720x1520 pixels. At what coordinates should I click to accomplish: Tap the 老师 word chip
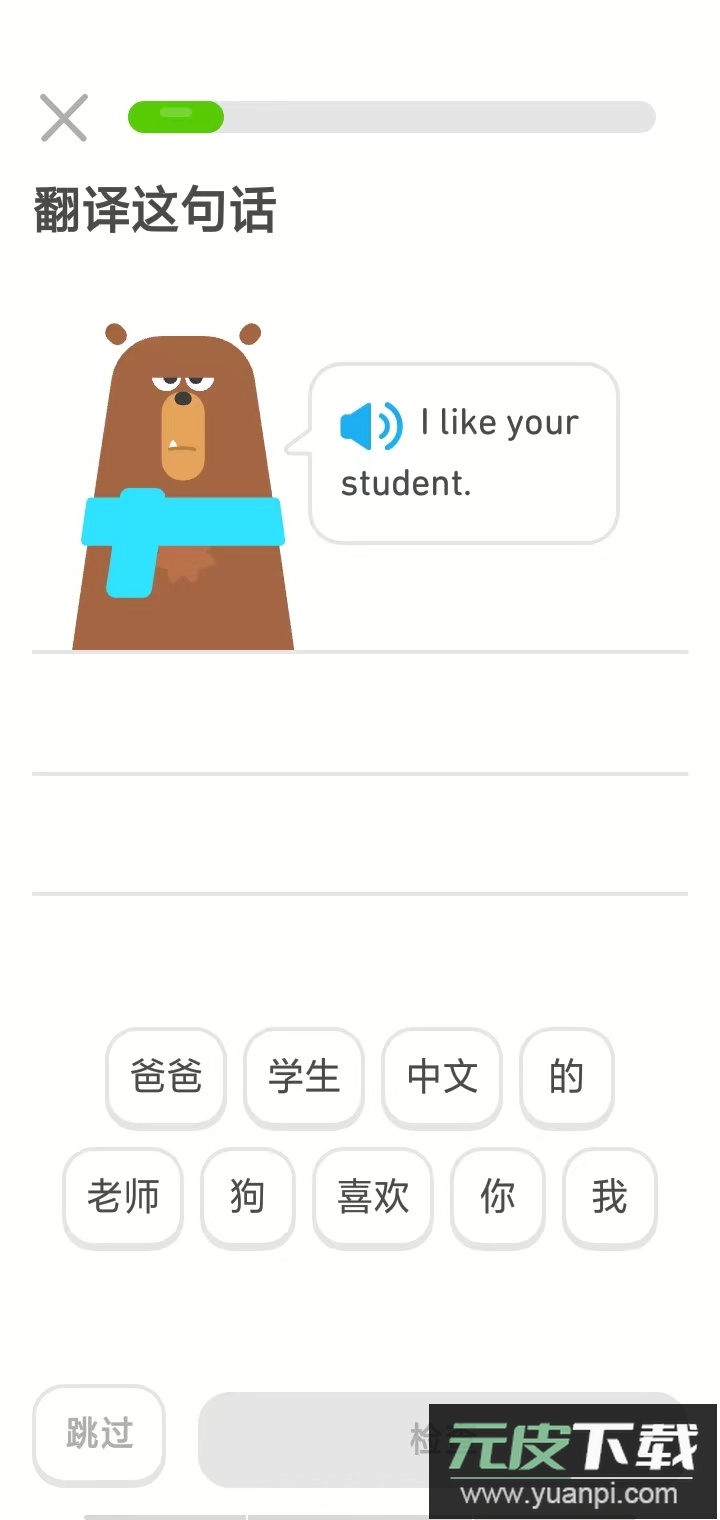(x=123, y=1197)
